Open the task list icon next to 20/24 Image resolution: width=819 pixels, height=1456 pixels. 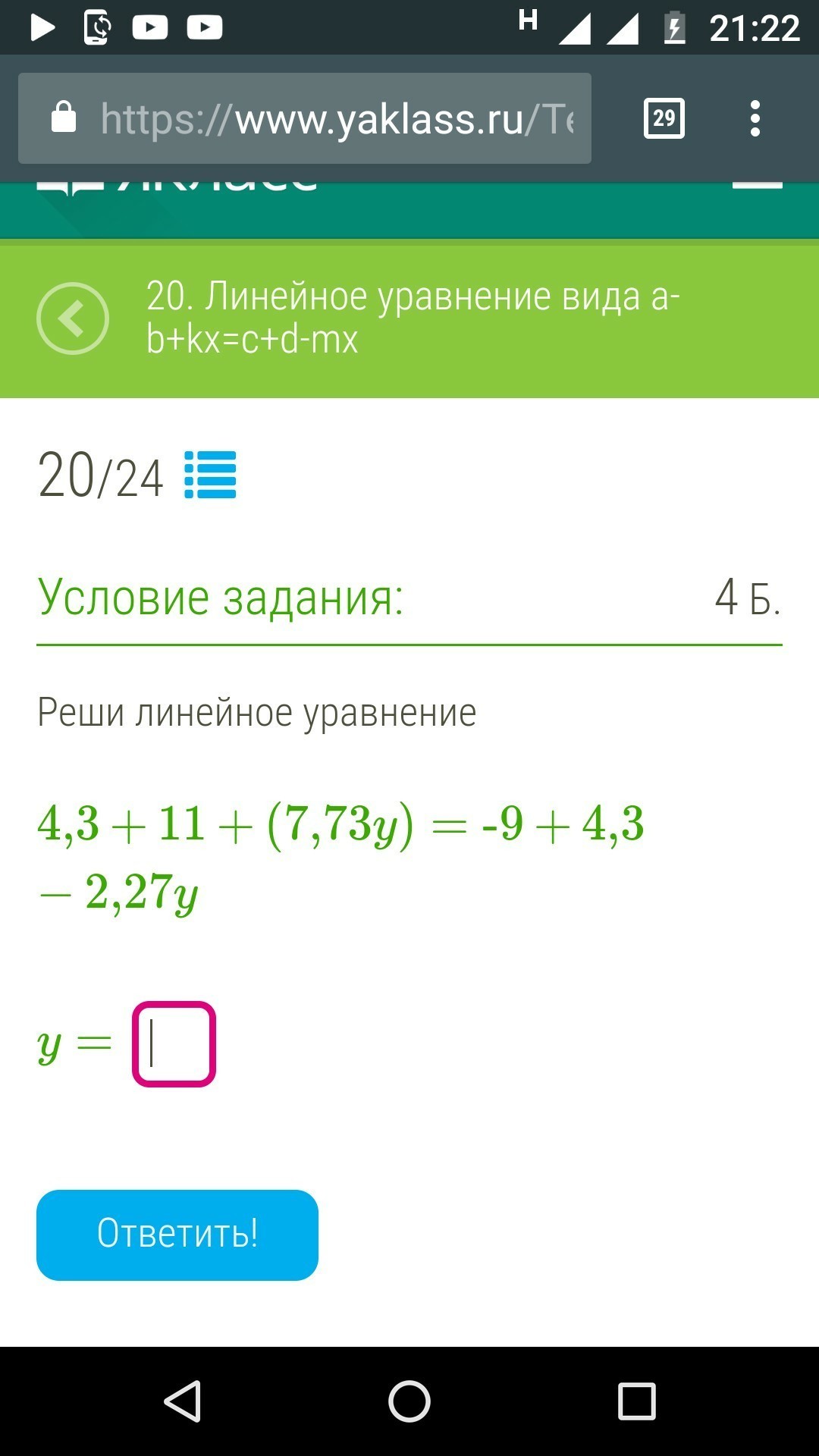210,475
